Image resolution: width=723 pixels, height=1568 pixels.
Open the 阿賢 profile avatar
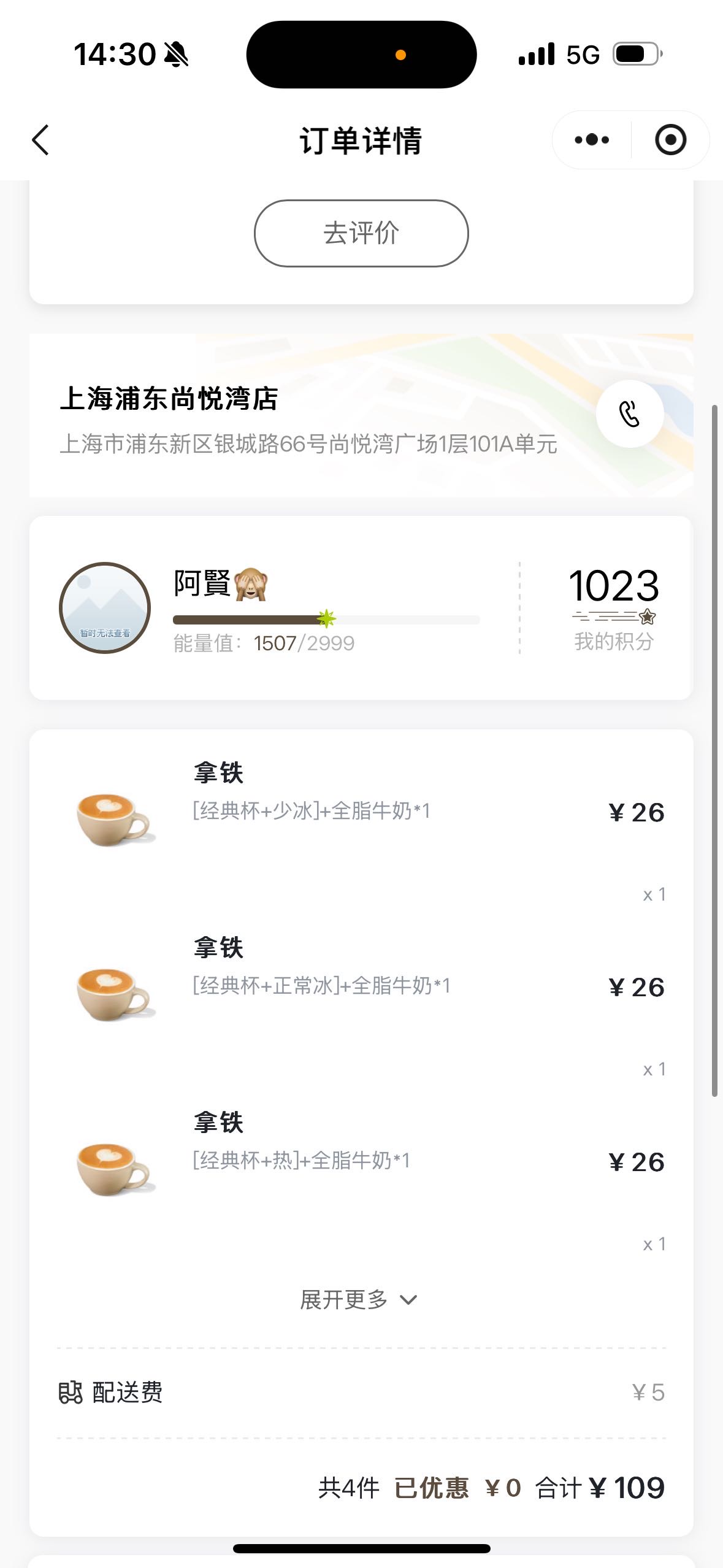click(x=105, y=608)
